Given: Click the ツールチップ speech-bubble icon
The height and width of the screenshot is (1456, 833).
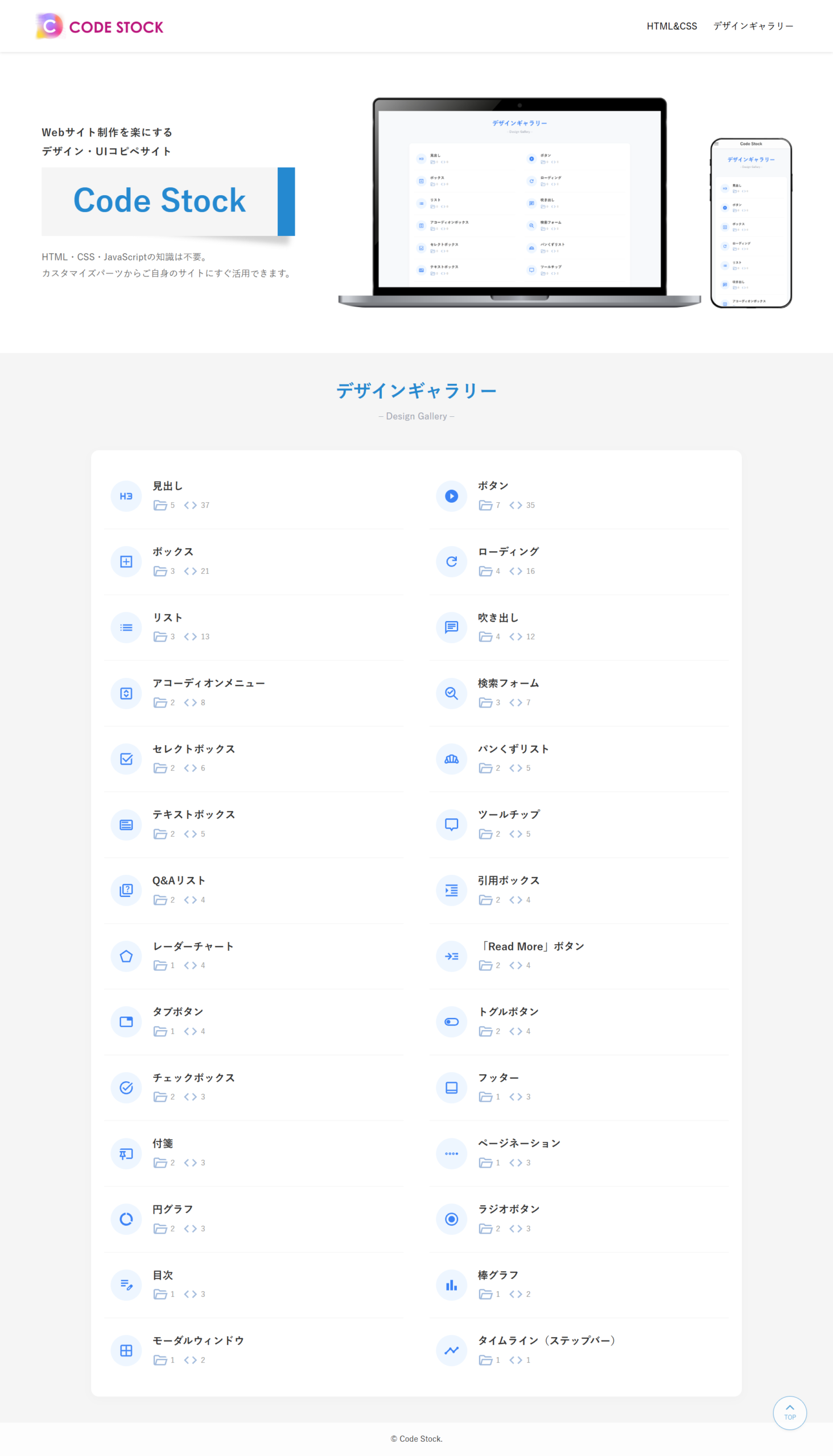Looking at the screenshot, I should [451, 825].
